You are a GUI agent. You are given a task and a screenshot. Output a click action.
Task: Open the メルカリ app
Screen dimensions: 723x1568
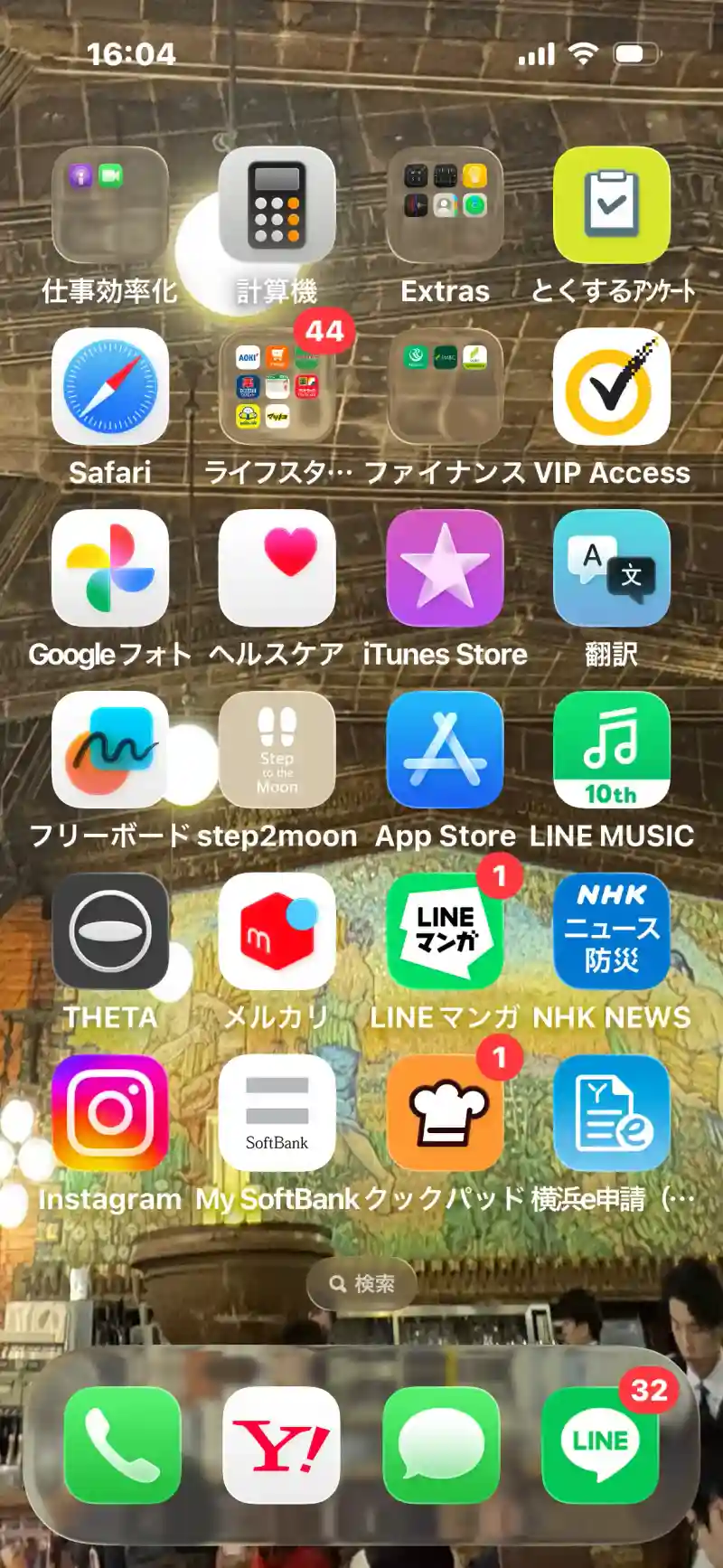[277, 931]
